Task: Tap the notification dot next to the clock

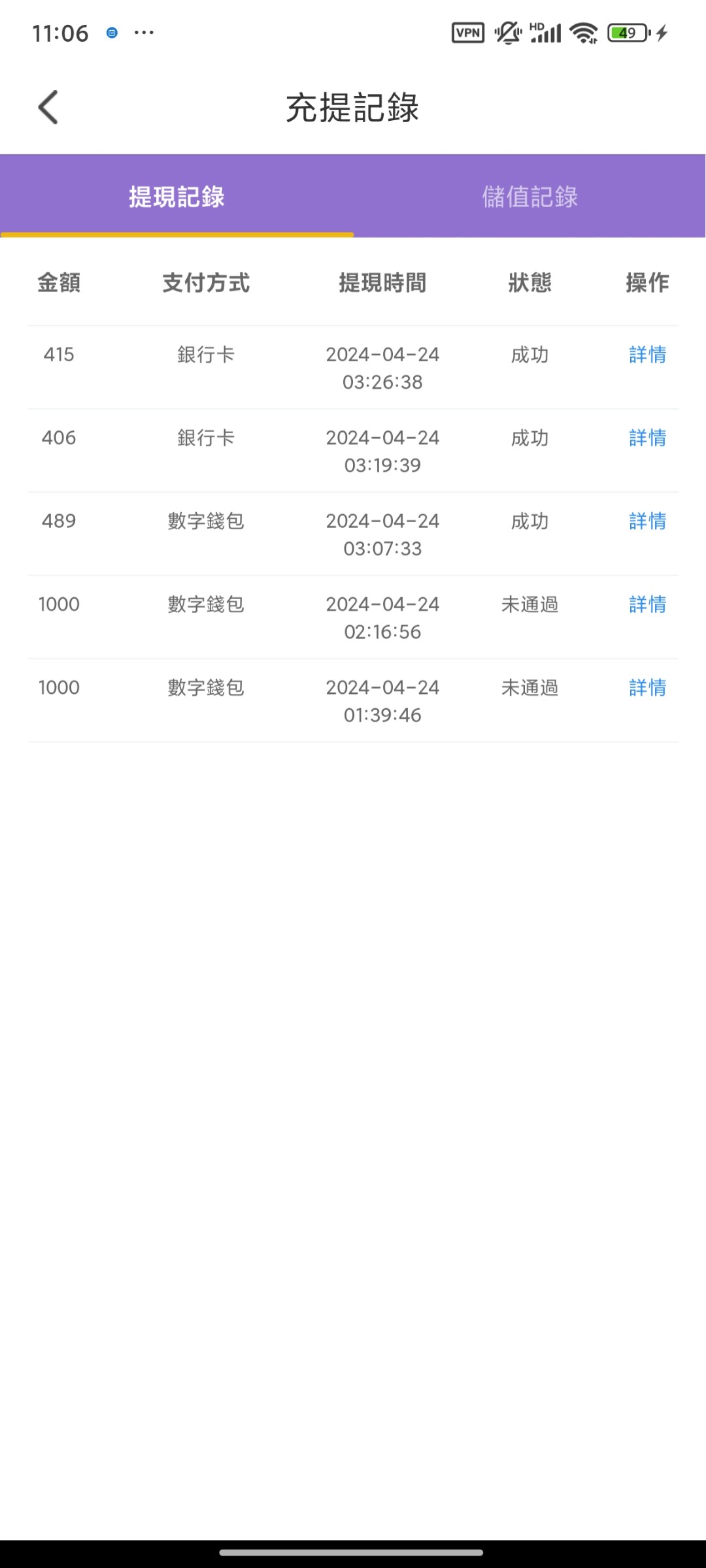Action: [111, 34]
